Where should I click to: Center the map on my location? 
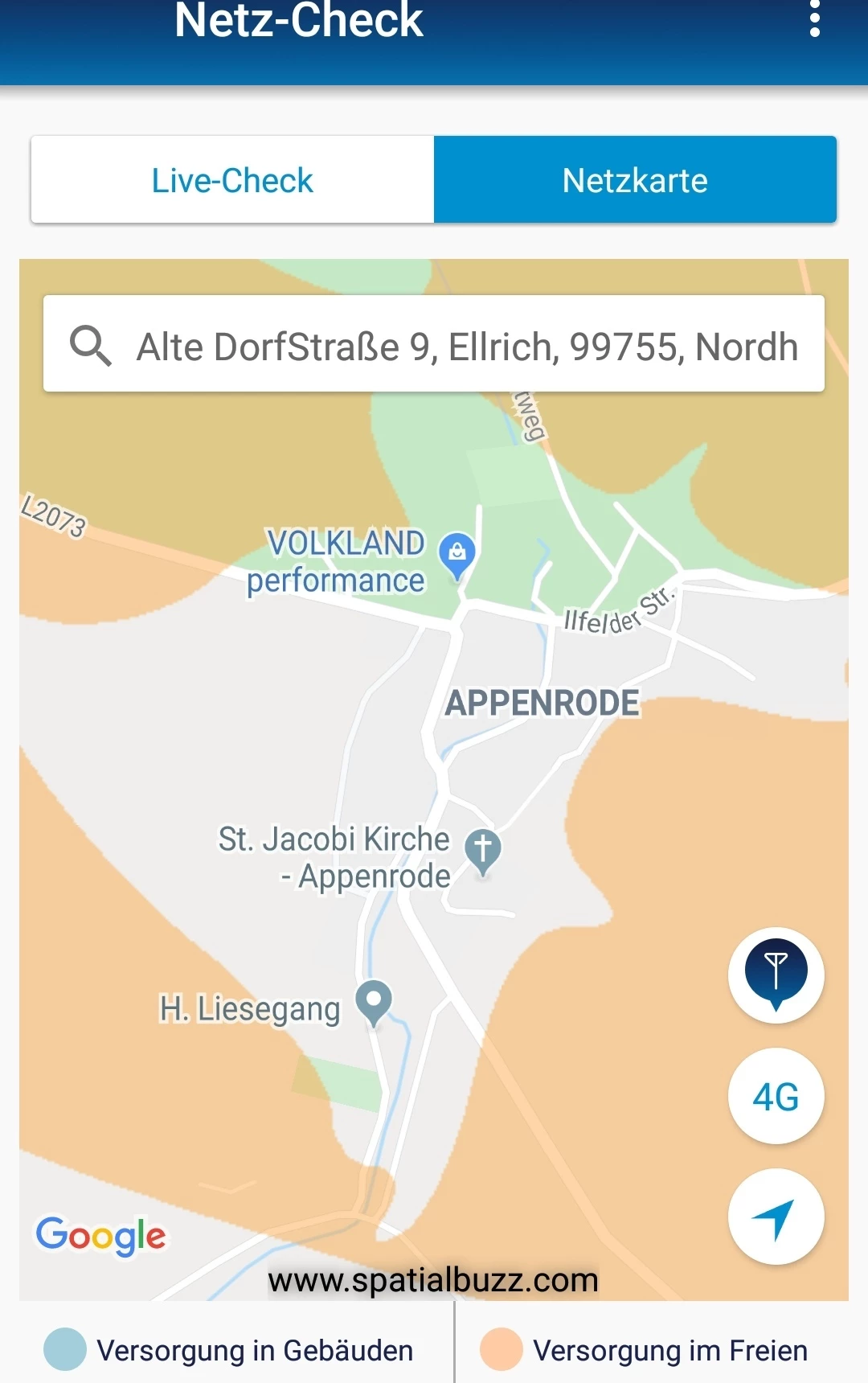(x=776, y=1217)
